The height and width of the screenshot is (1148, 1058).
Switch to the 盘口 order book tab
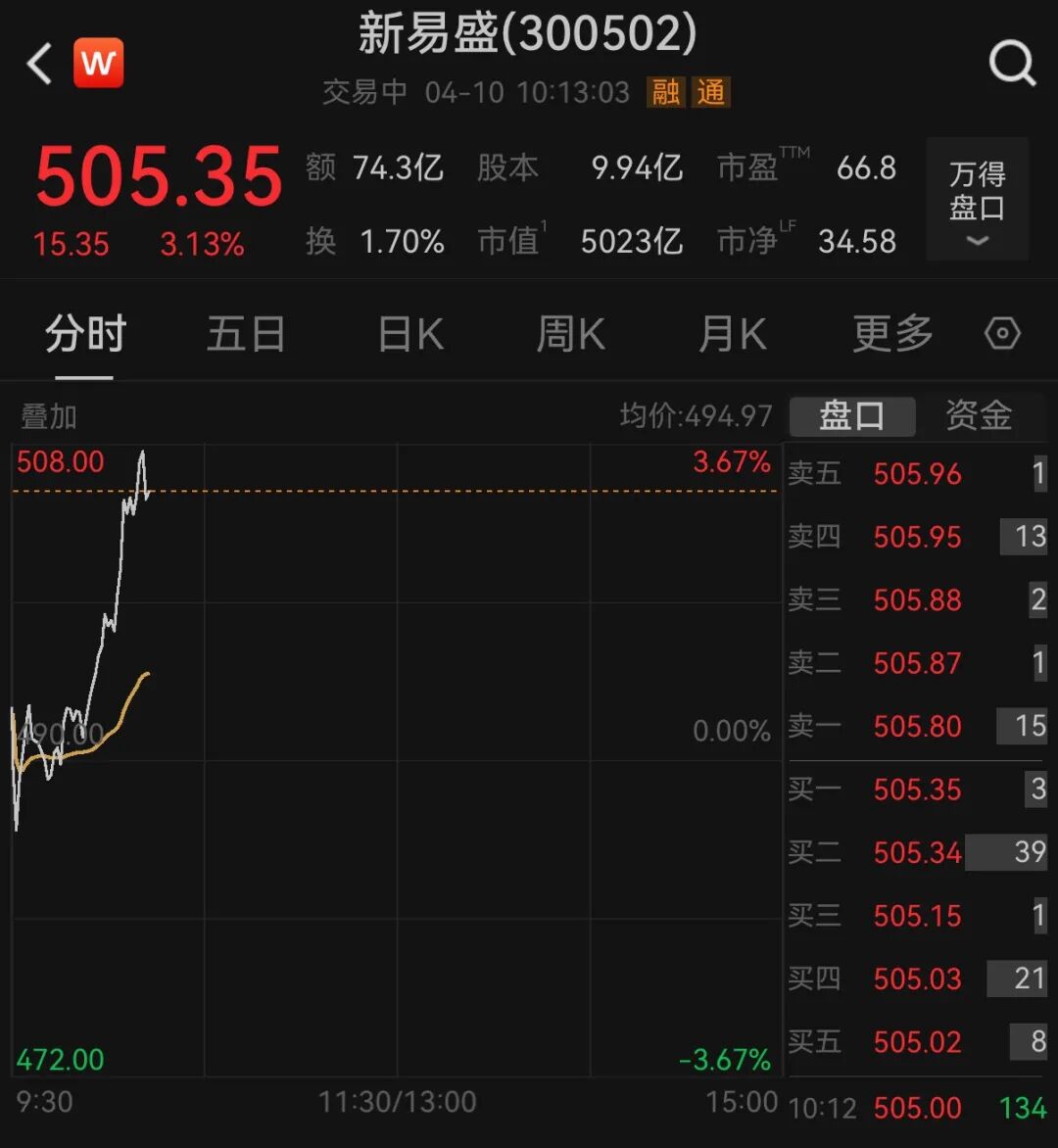click(851, 416)
